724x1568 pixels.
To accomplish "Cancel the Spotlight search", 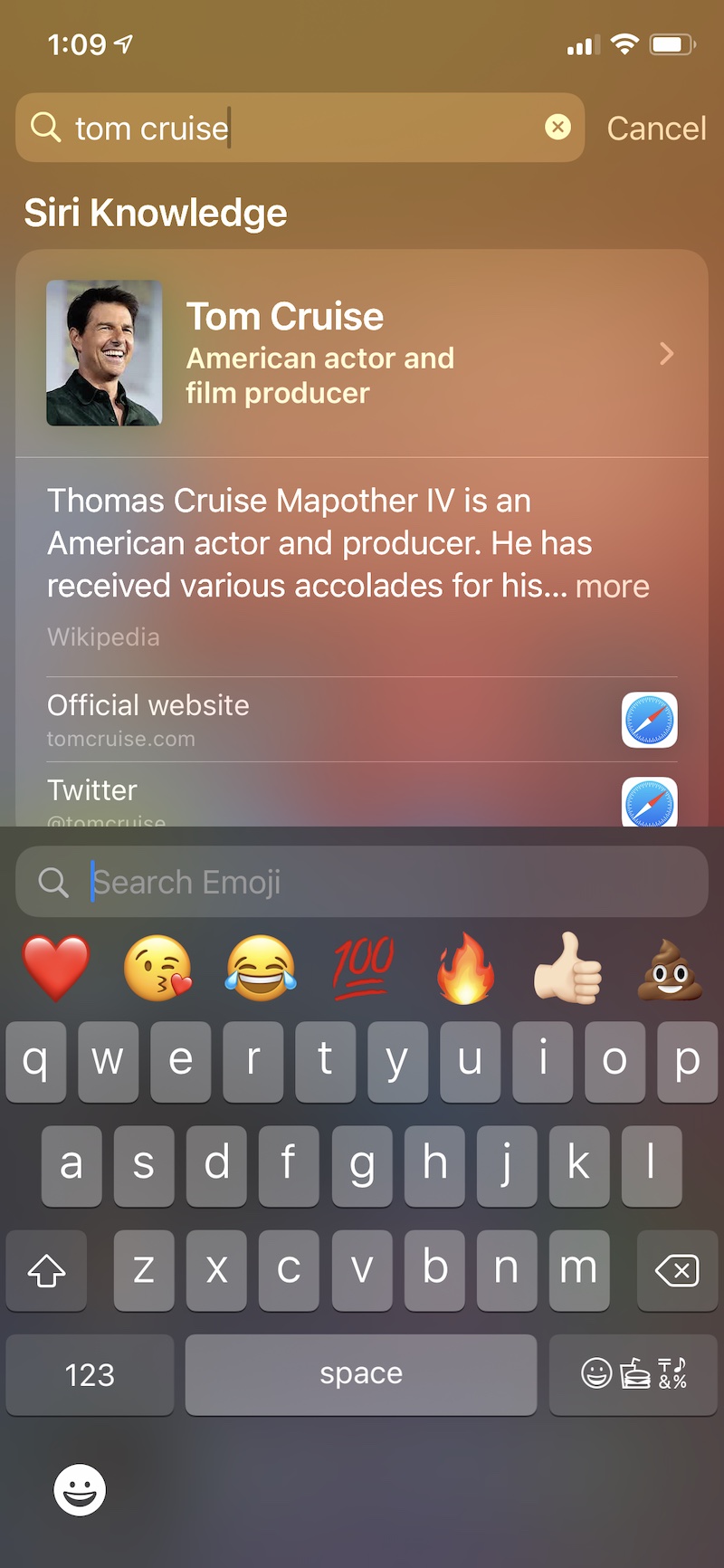I will pyautogui.click(x=656, y=129).
